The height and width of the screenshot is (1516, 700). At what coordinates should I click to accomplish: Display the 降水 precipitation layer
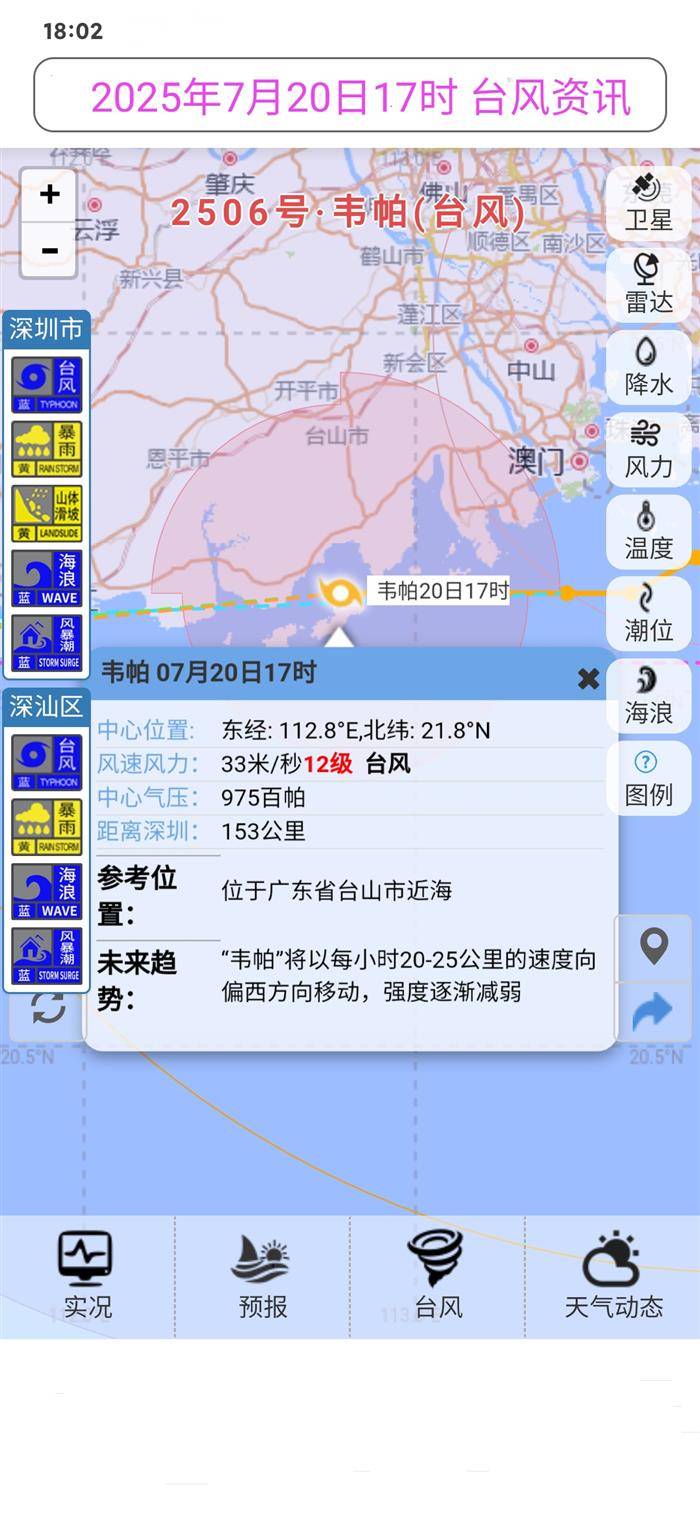pyautogui.click(x=648, y=367)
